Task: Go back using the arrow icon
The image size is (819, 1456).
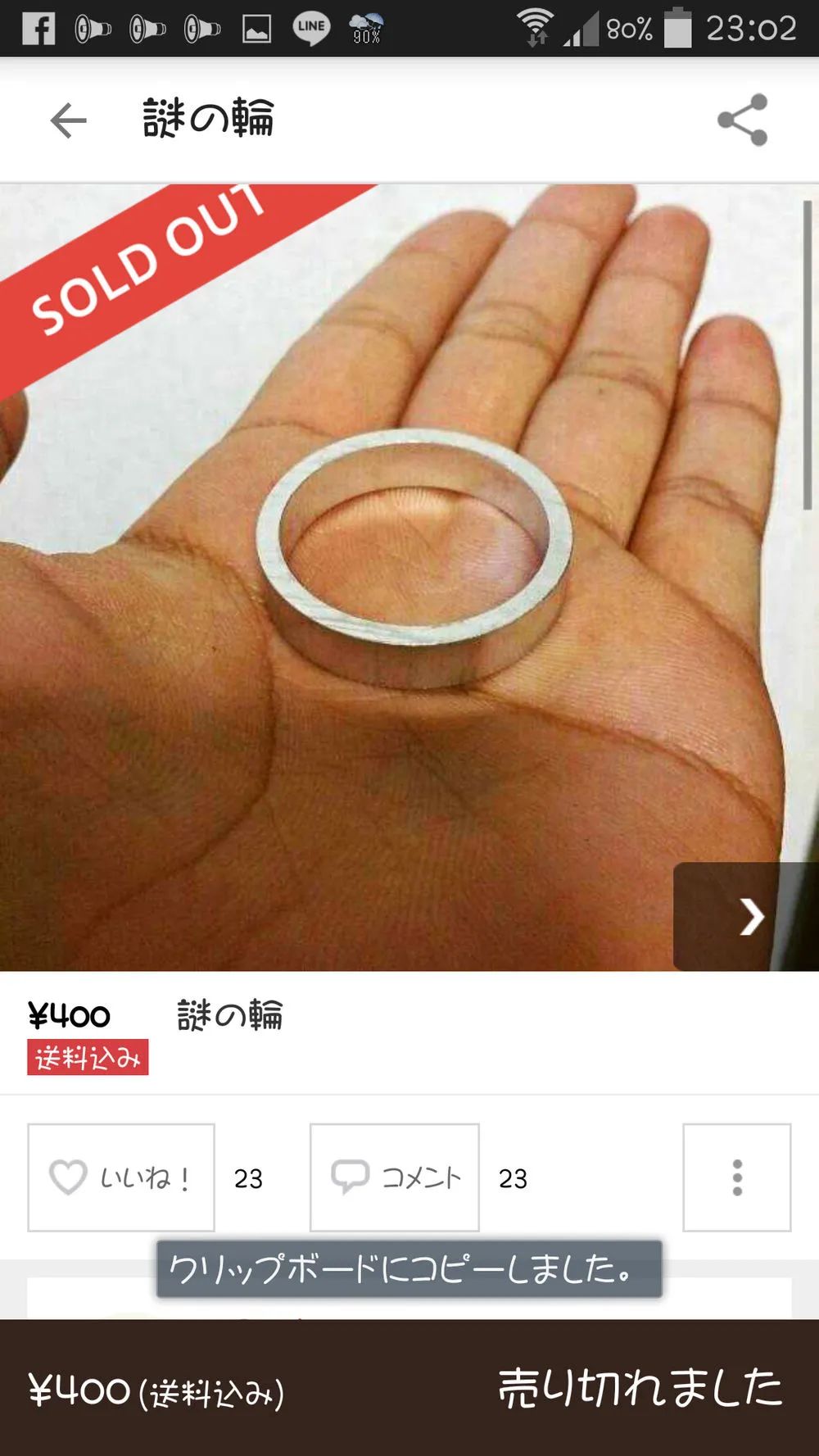Action: pyautogui.click(x=68, y=121)
